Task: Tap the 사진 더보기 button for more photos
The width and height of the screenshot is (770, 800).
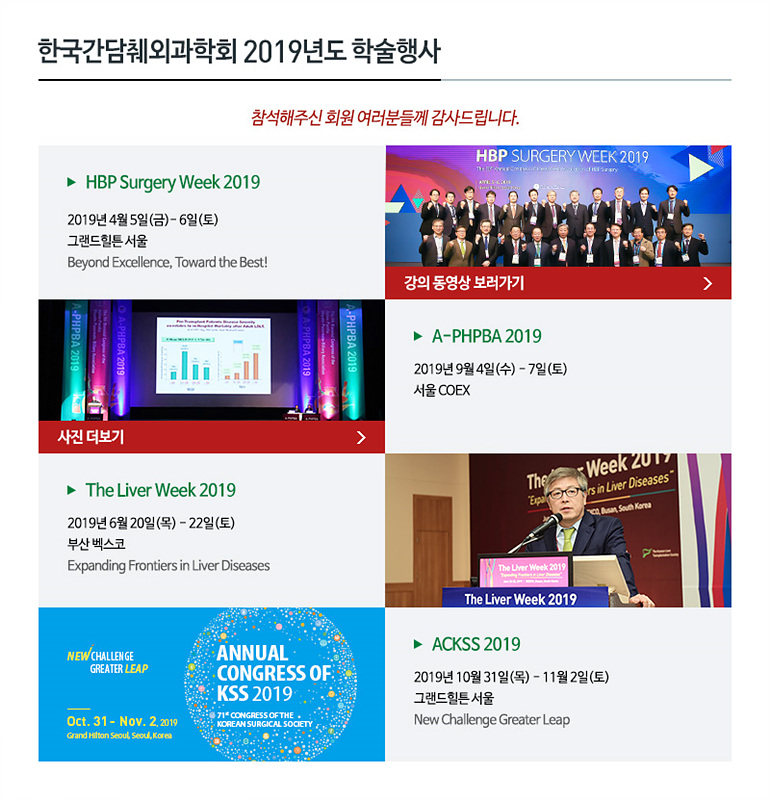Action: click(x=211, y=437)
